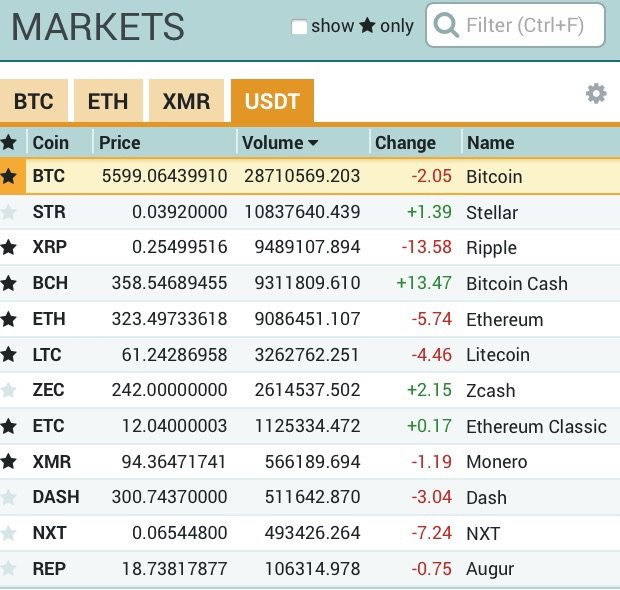The image size is (620, 590).
Task: Open the Ethereum ETH market row
Action: pos(310,319)
